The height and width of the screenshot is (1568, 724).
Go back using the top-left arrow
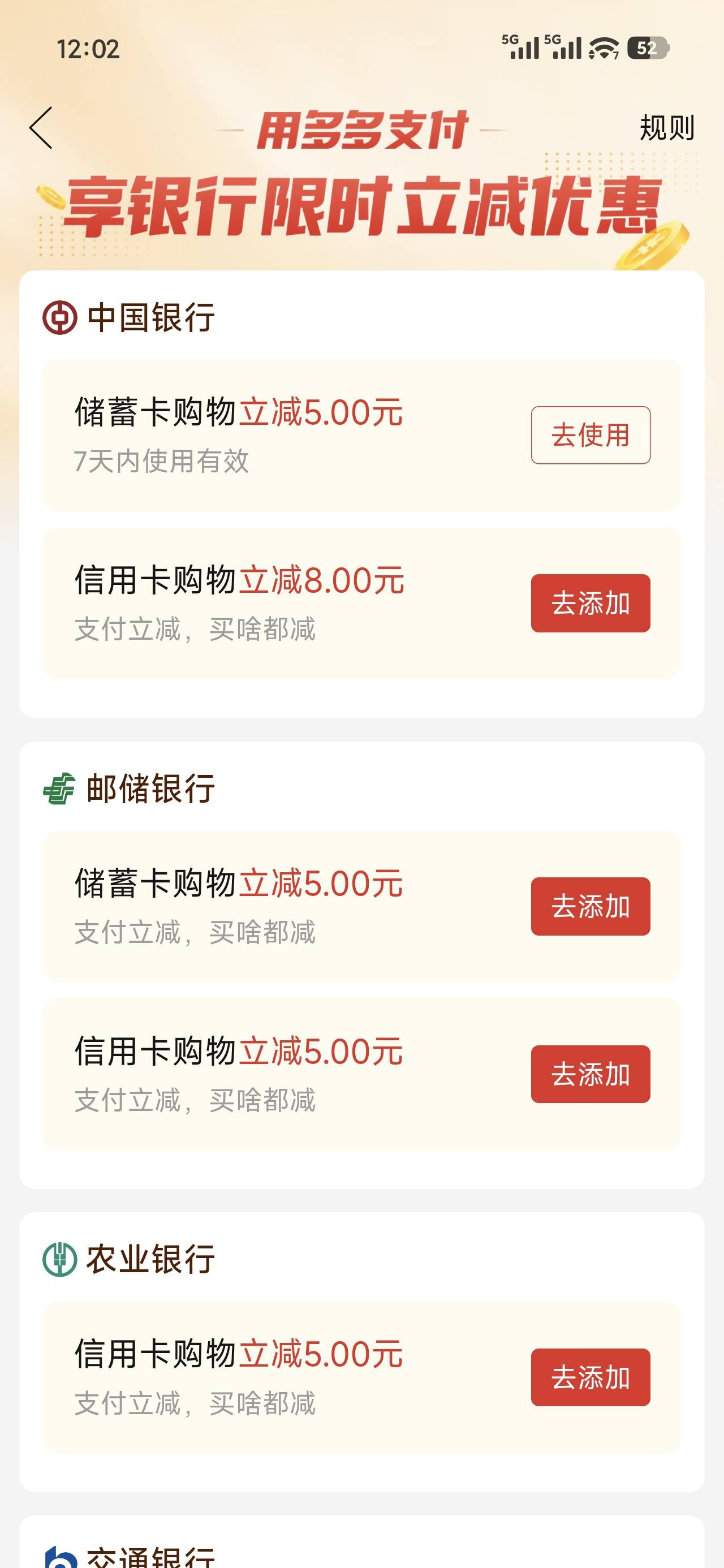41,128
